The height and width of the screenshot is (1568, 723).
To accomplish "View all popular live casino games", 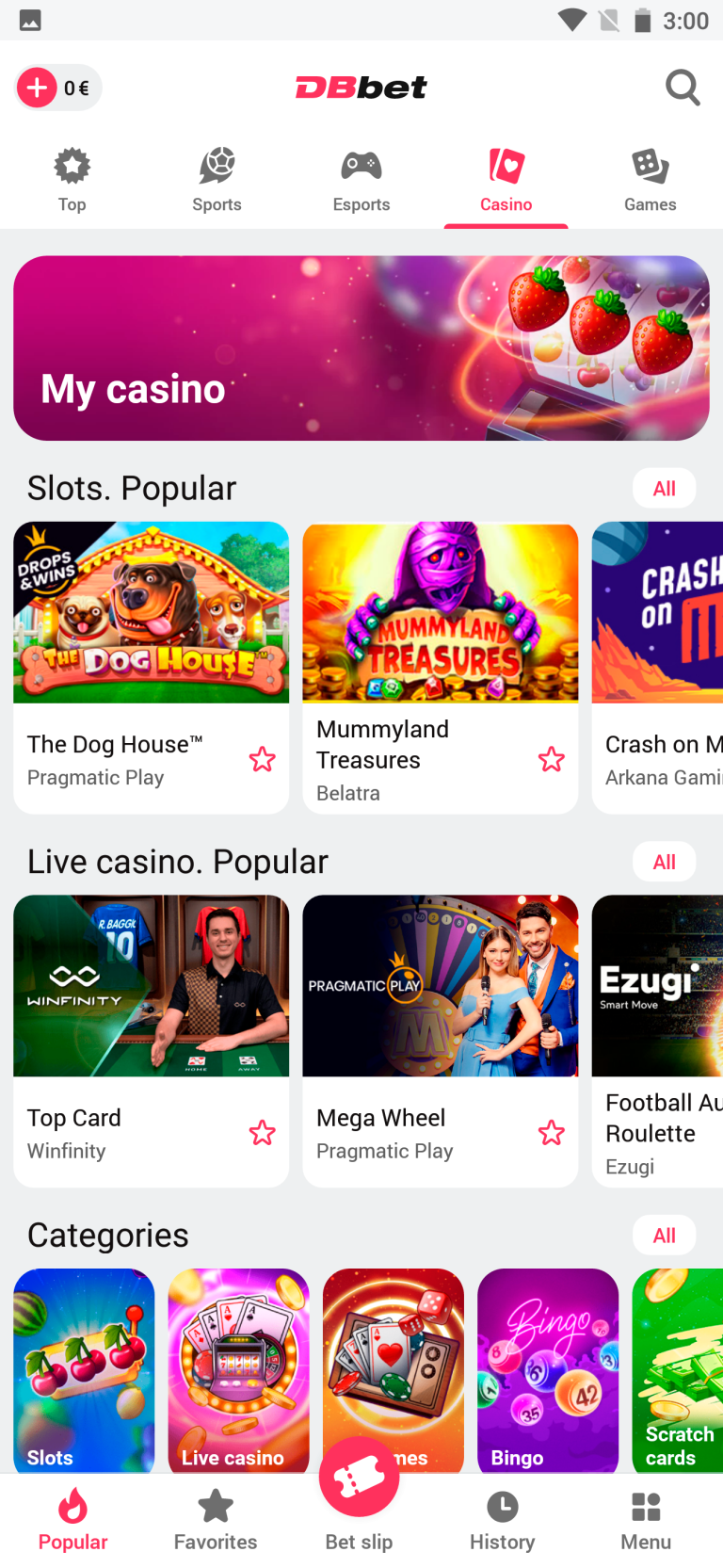I will tap(664, 862).
